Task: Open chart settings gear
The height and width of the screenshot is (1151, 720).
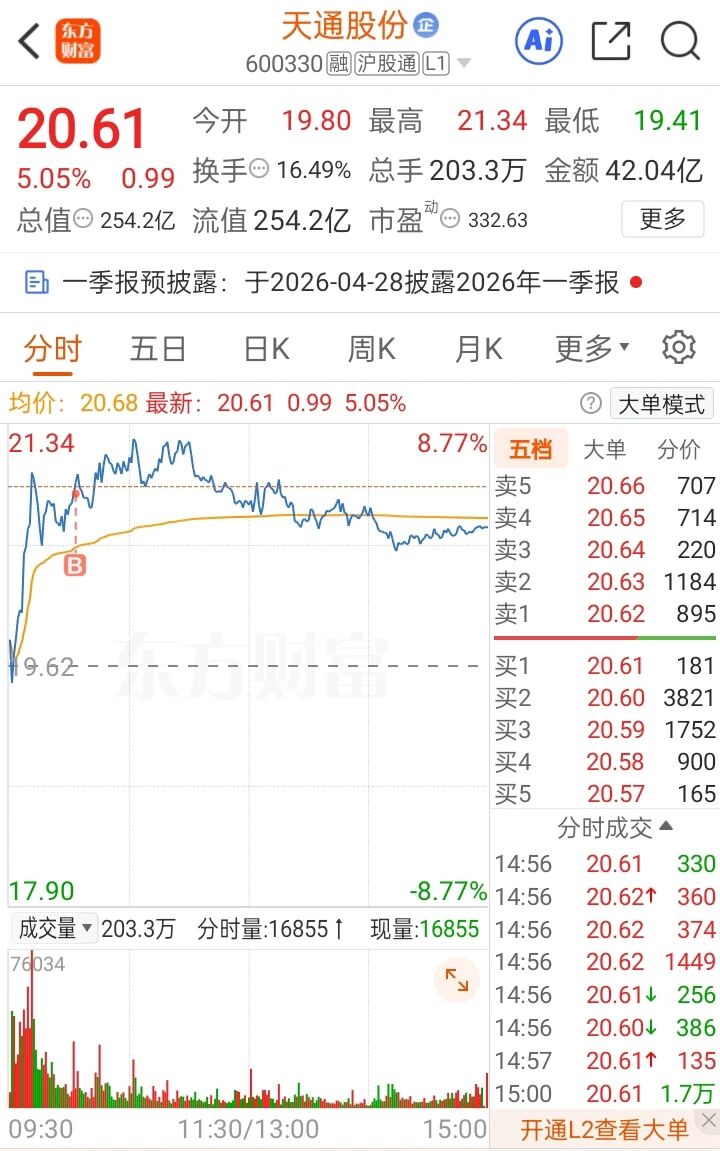Action: click(x=679, y=347)
